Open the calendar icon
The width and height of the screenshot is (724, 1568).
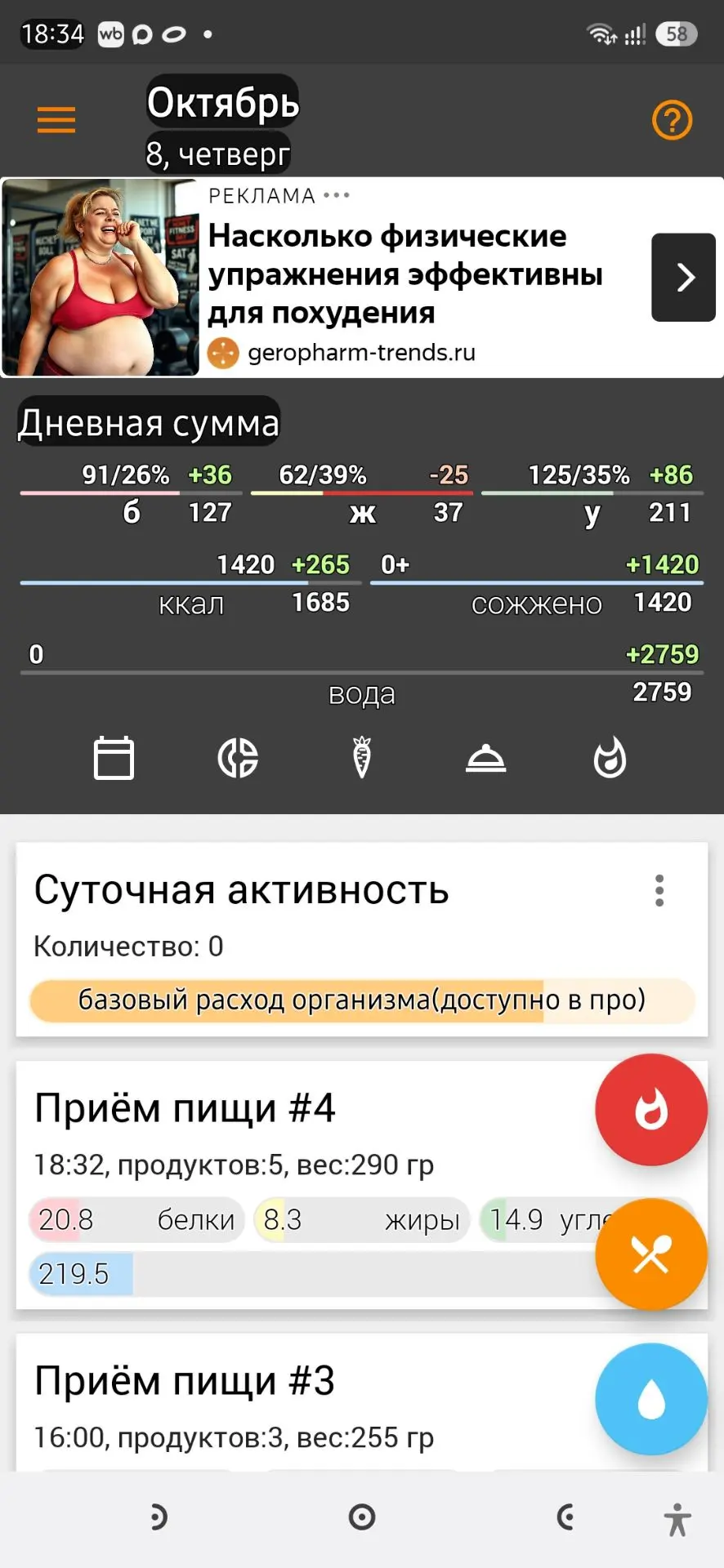click(x=114, y=758)
